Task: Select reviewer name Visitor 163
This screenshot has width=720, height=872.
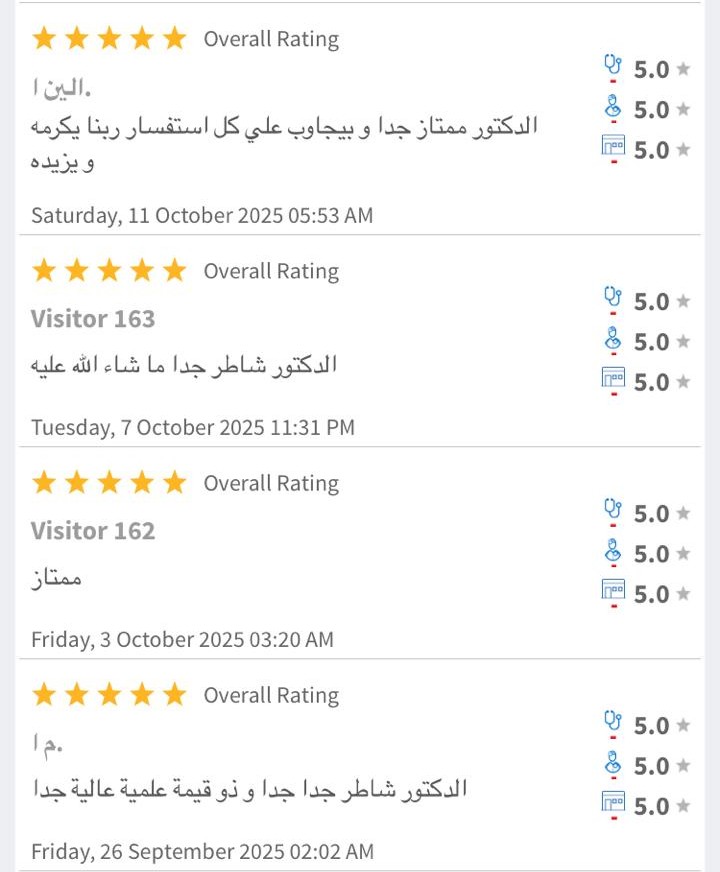Action: click(93, 318)
